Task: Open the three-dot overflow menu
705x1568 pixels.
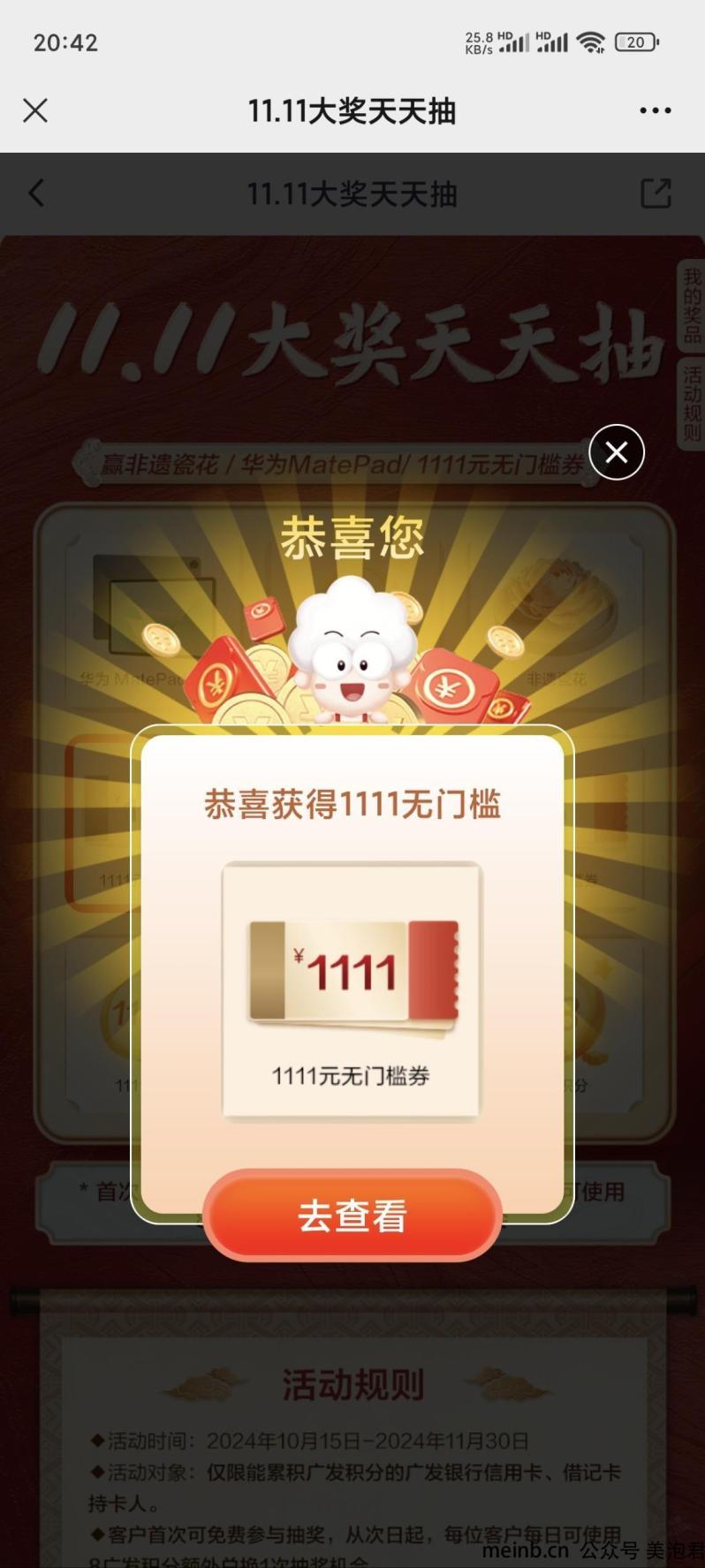Action: click(655, 110)
